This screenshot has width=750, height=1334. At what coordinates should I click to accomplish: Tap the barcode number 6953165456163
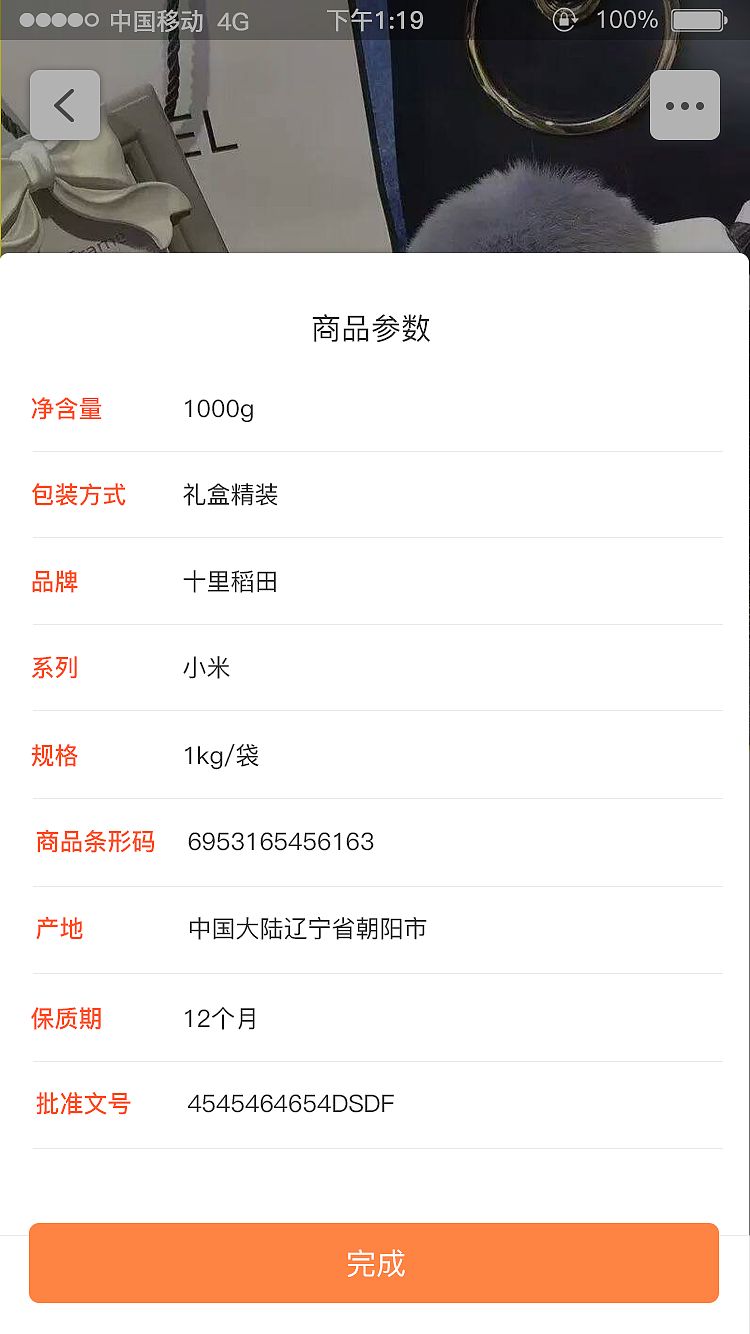pyautogui.click(x=280, y=842)
